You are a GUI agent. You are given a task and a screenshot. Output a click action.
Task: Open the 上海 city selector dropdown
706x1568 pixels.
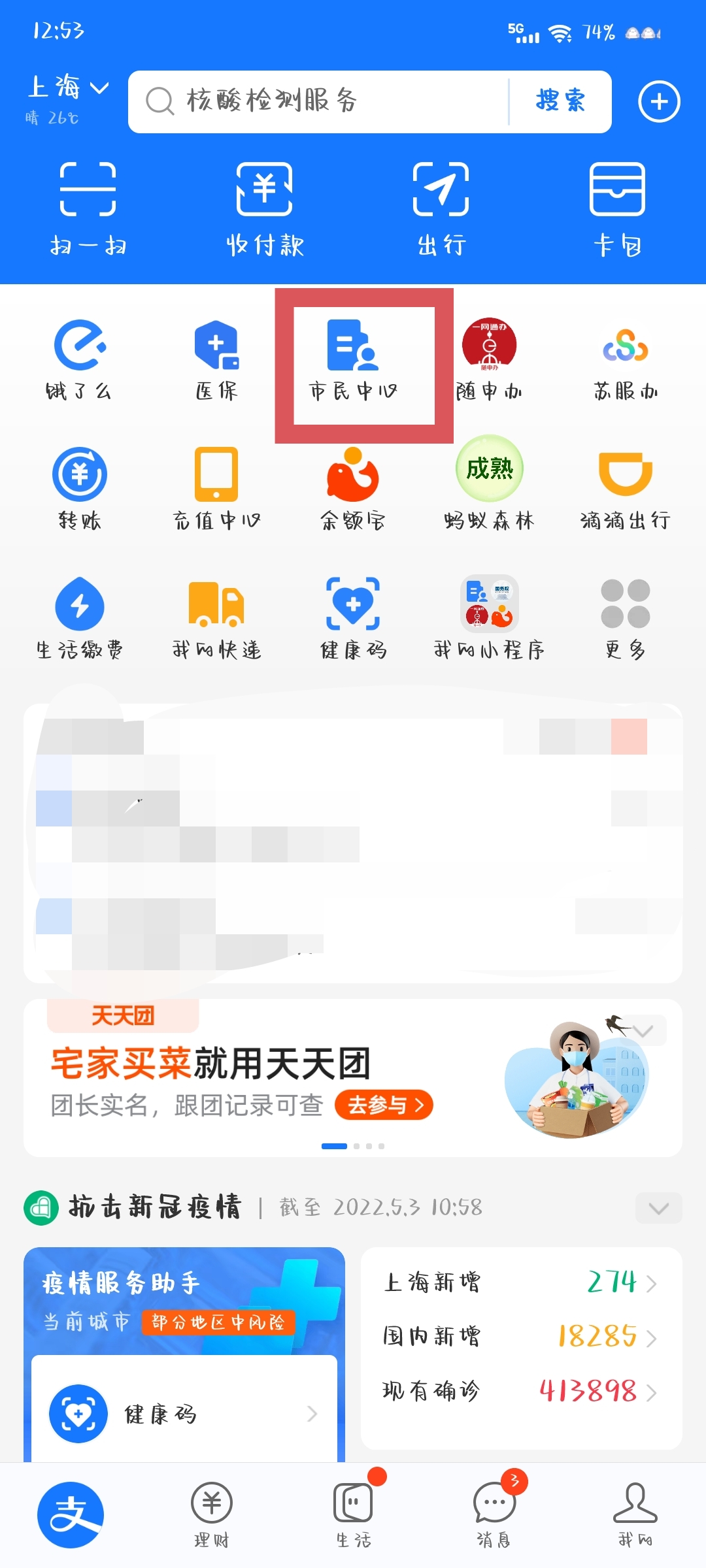(x=68, y=88)
